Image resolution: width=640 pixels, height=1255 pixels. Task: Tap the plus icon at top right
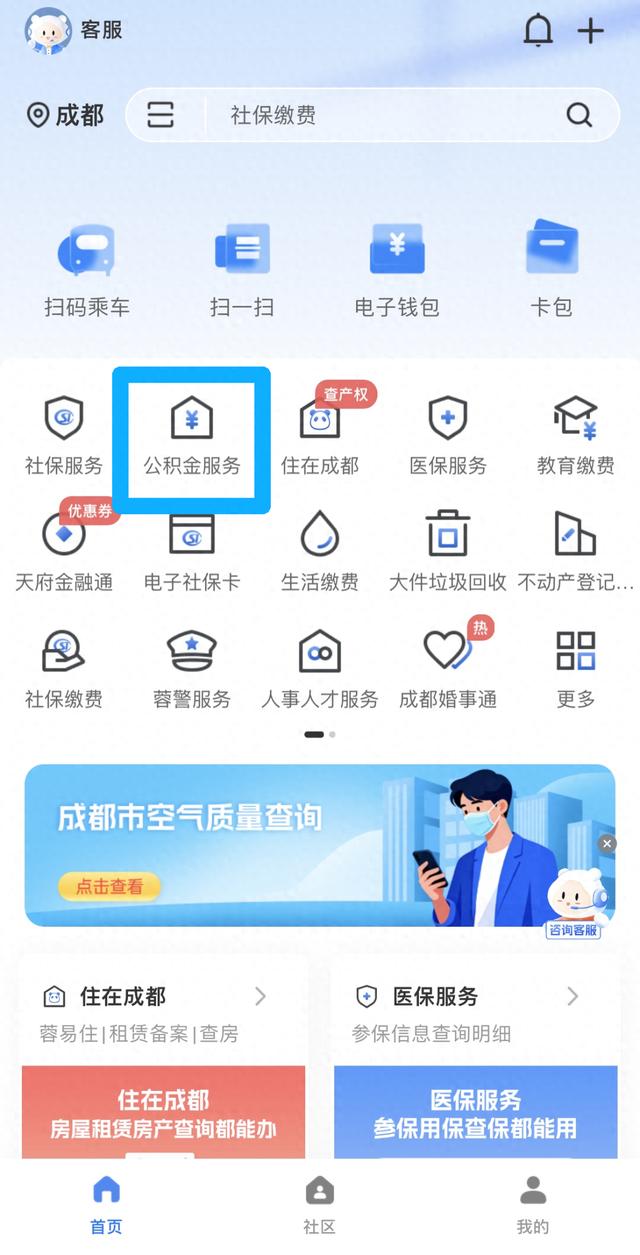coord(591,31)
